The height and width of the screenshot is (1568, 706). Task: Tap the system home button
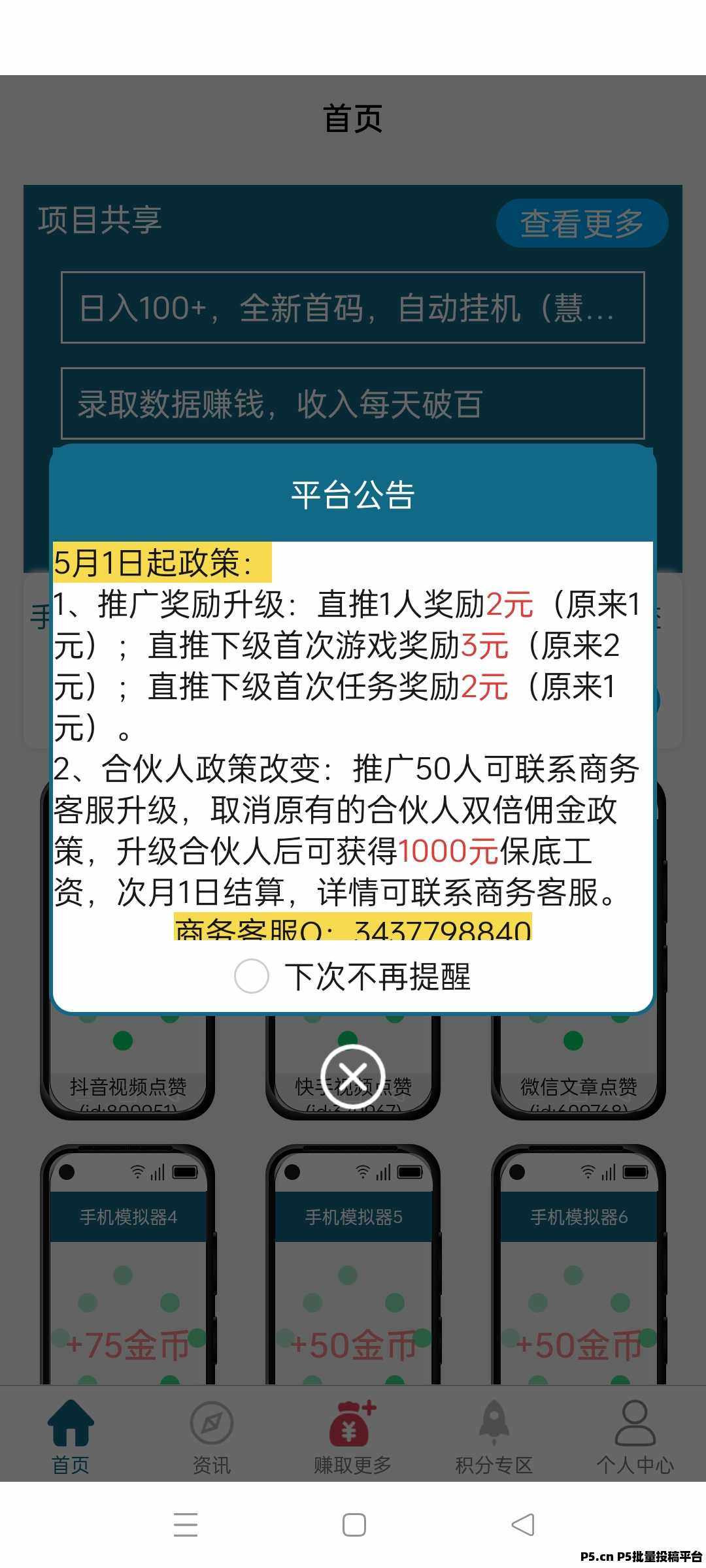click(354, 1525)
